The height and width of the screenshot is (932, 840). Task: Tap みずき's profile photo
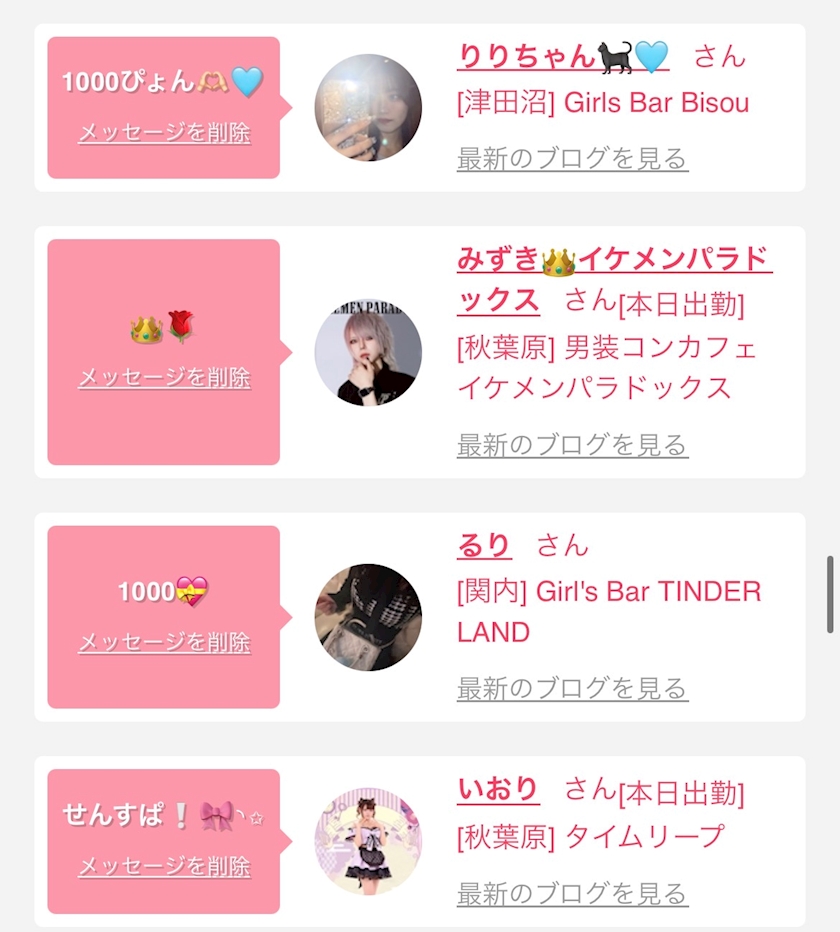click(x=368, y=352)
